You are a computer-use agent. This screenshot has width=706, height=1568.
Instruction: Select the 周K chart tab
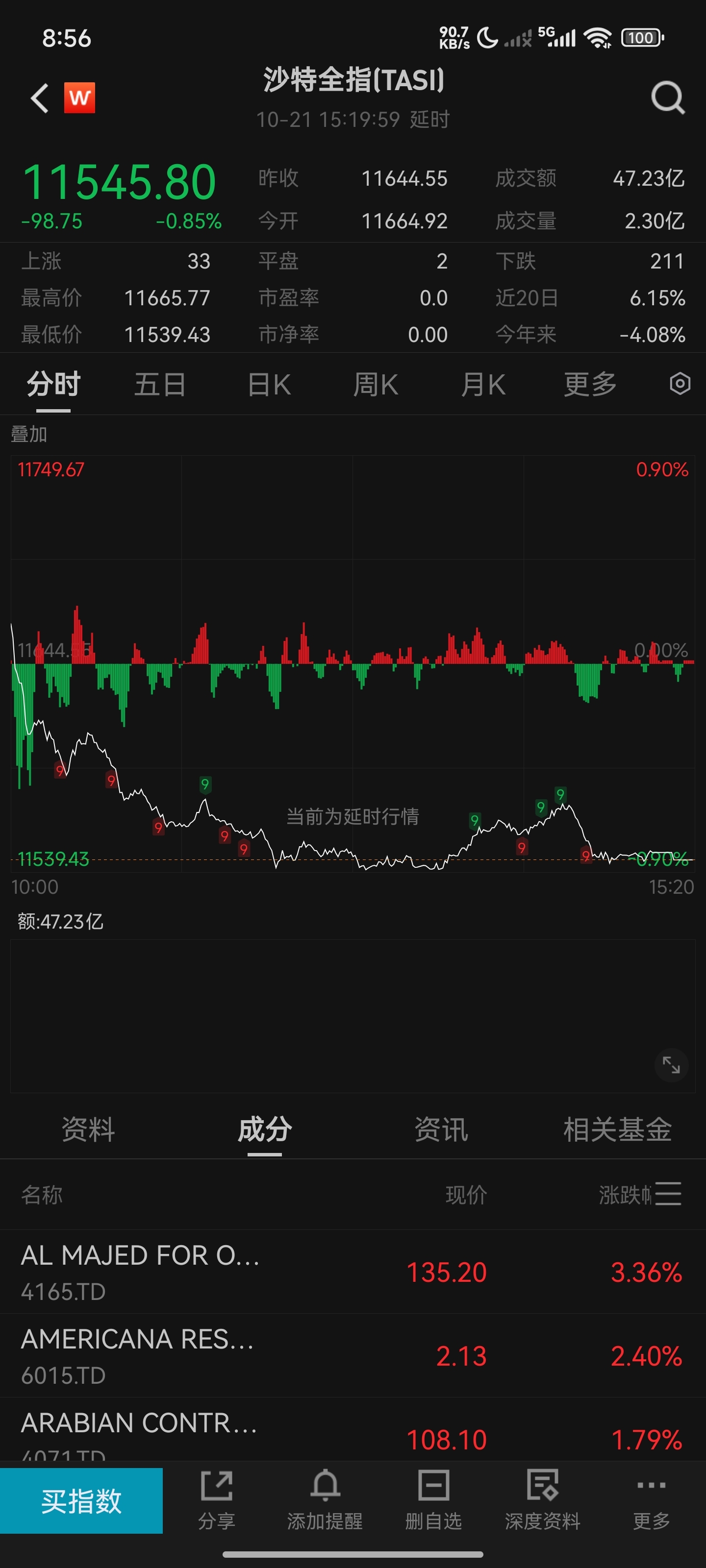coord(375,385)
